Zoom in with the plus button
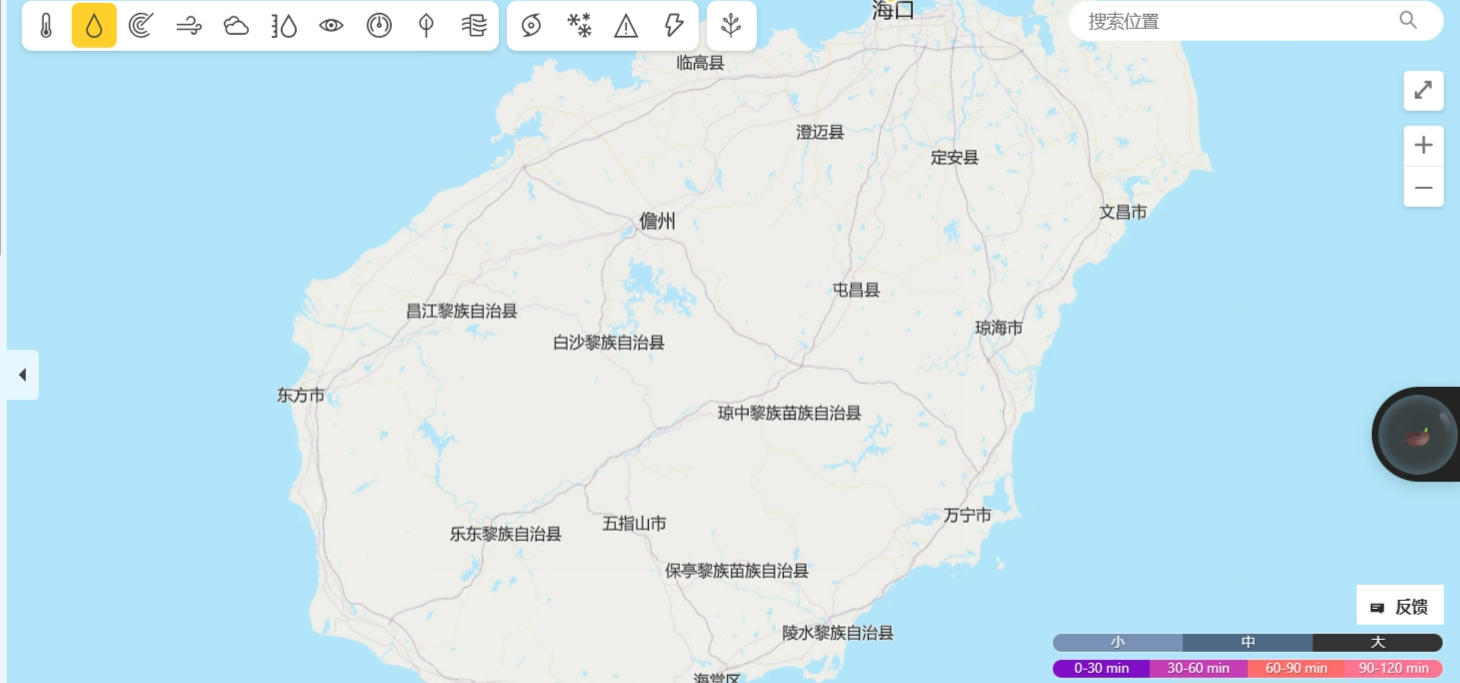Viewport: 1460px width, 683px height. click(x=1423, y=146)
